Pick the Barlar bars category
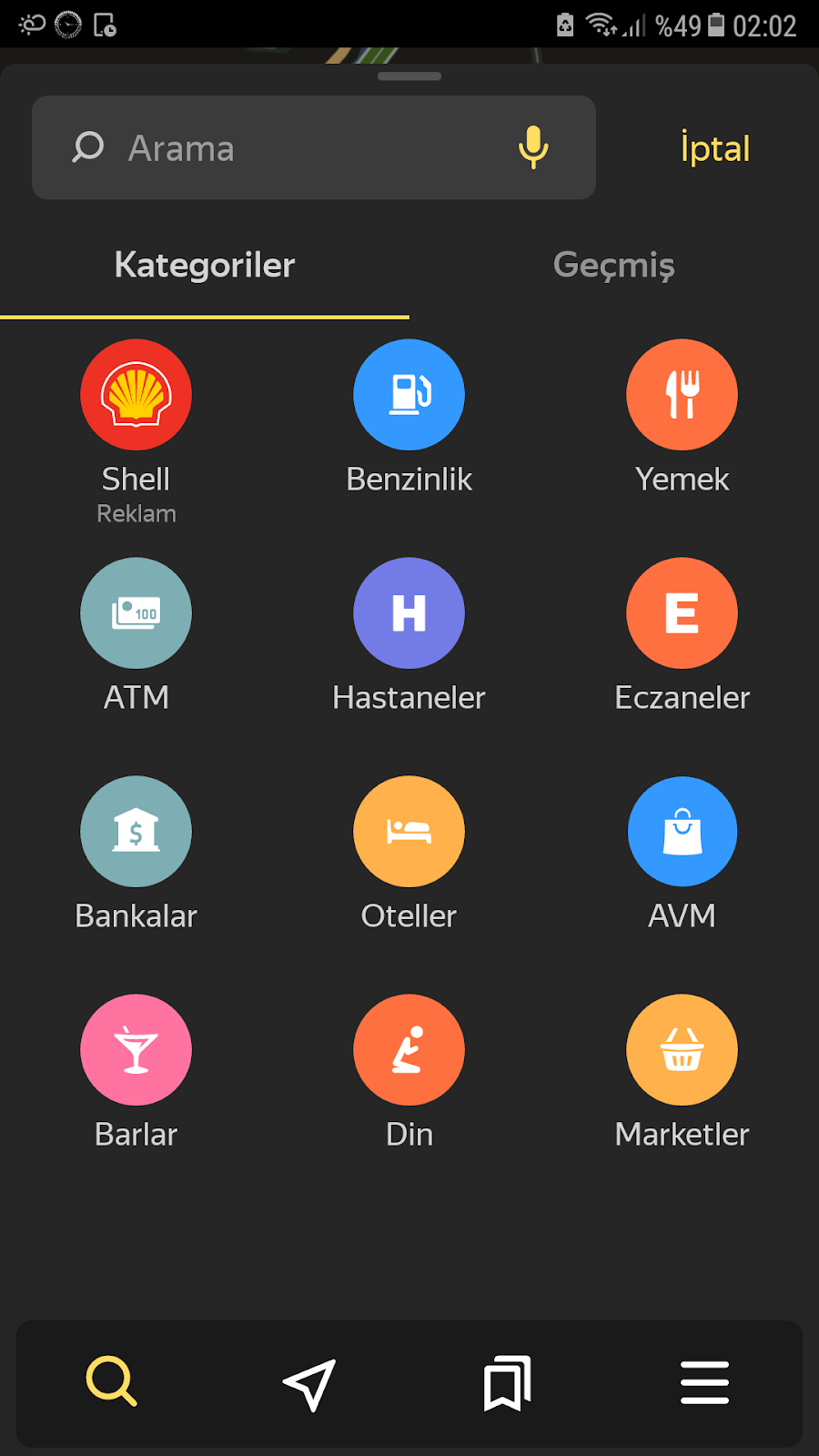 click(136, 1050)
